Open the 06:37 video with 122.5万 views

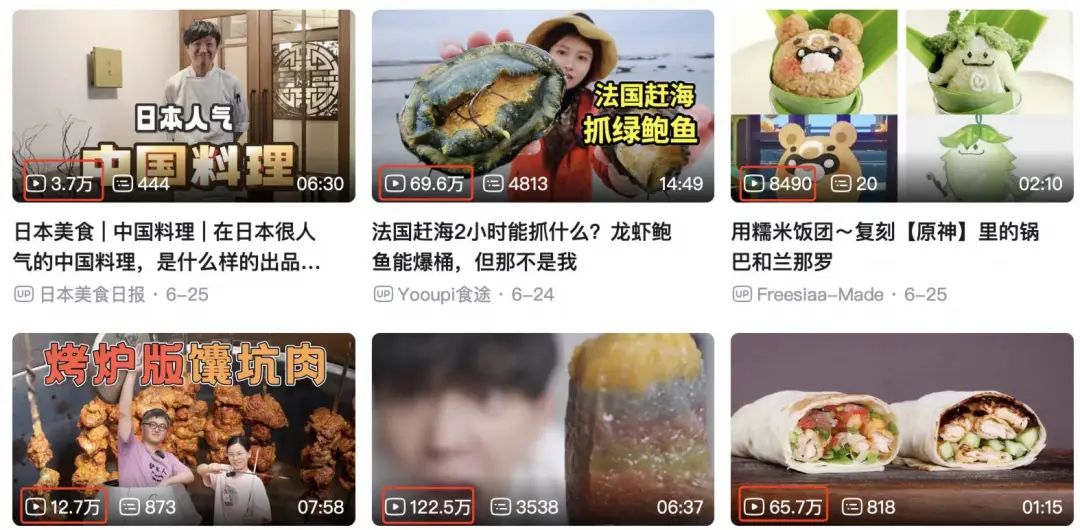point(543,428)
